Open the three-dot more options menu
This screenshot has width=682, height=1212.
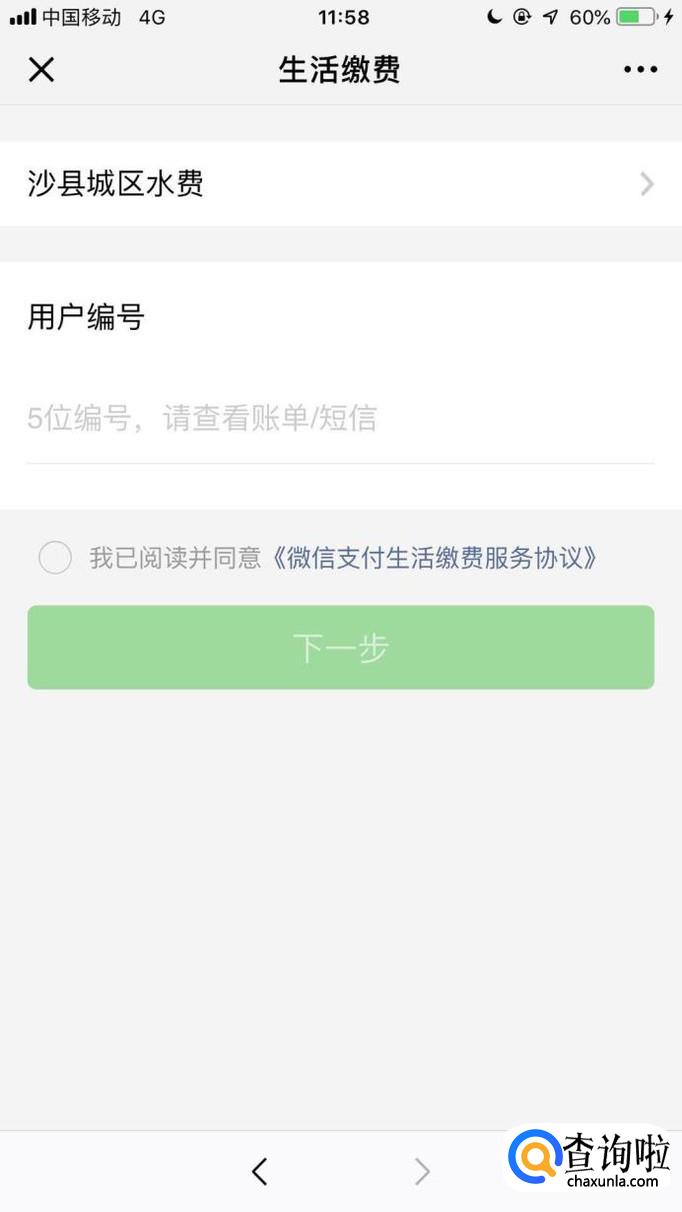640,70
